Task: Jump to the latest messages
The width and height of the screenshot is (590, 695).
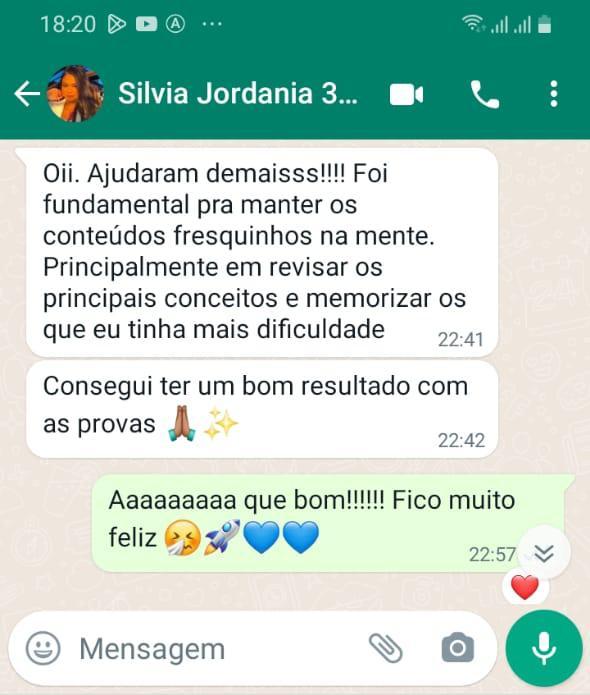Action: click(544, 552)
